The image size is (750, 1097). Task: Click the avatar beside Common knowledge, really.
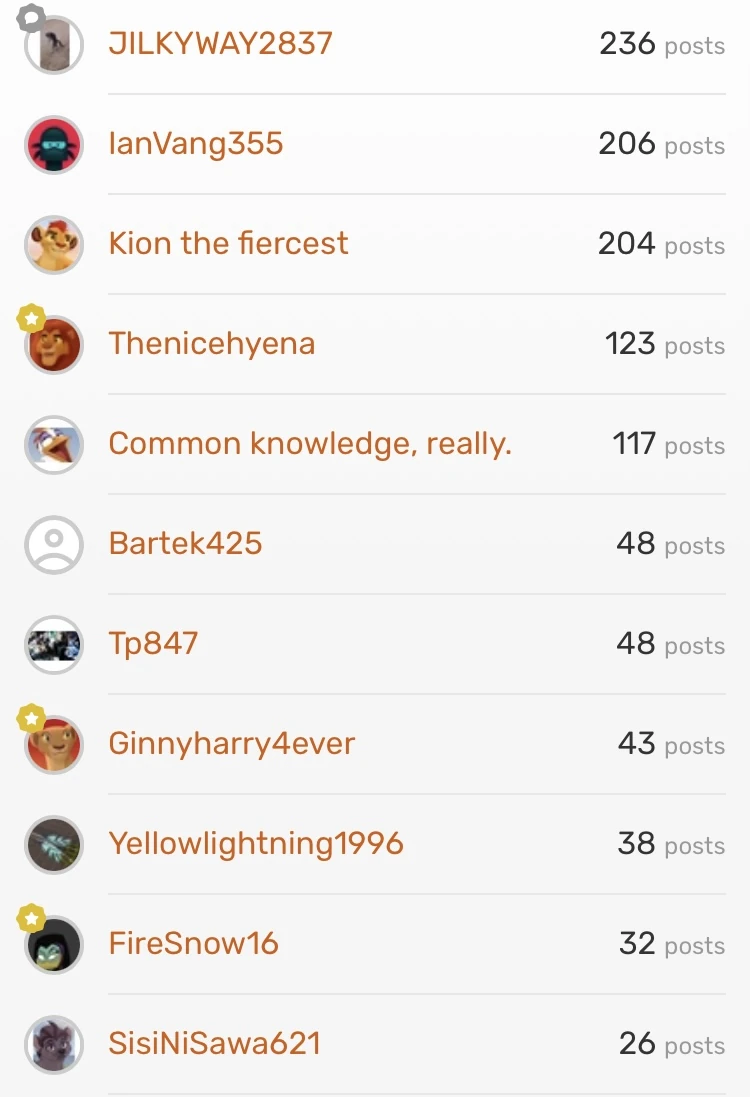click(x=53, y=444)
